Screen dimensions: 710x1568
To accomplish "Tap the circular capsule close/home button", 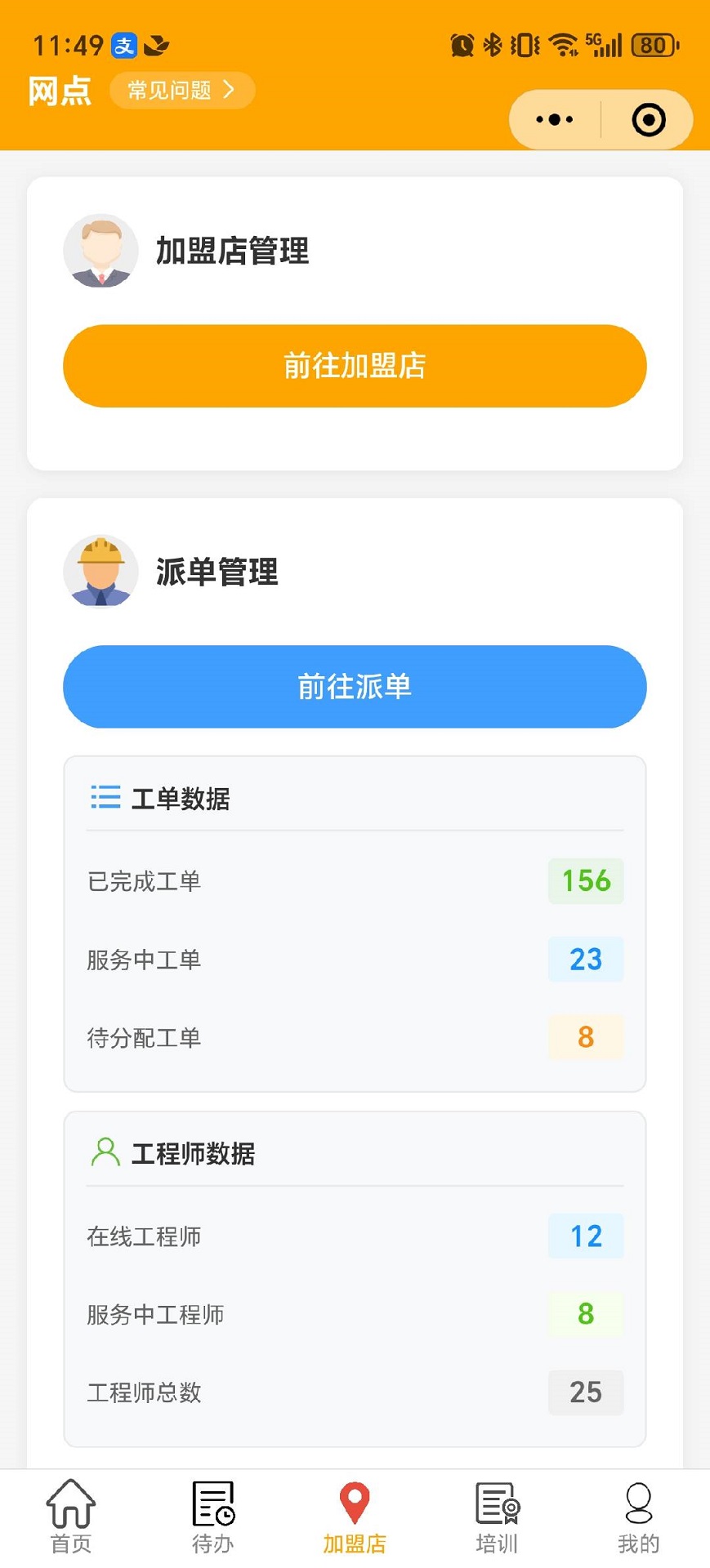I will point(648,118).
